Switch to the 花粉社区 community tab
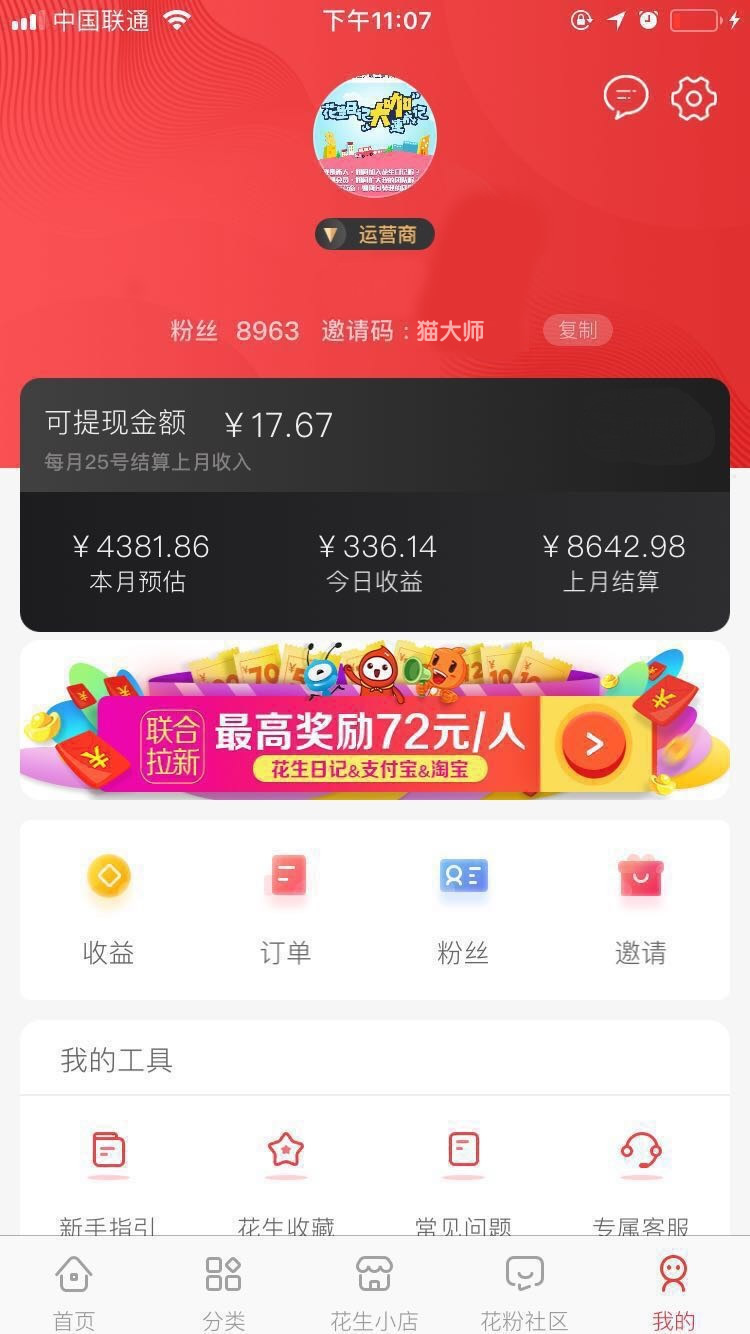 [524, 1290]
